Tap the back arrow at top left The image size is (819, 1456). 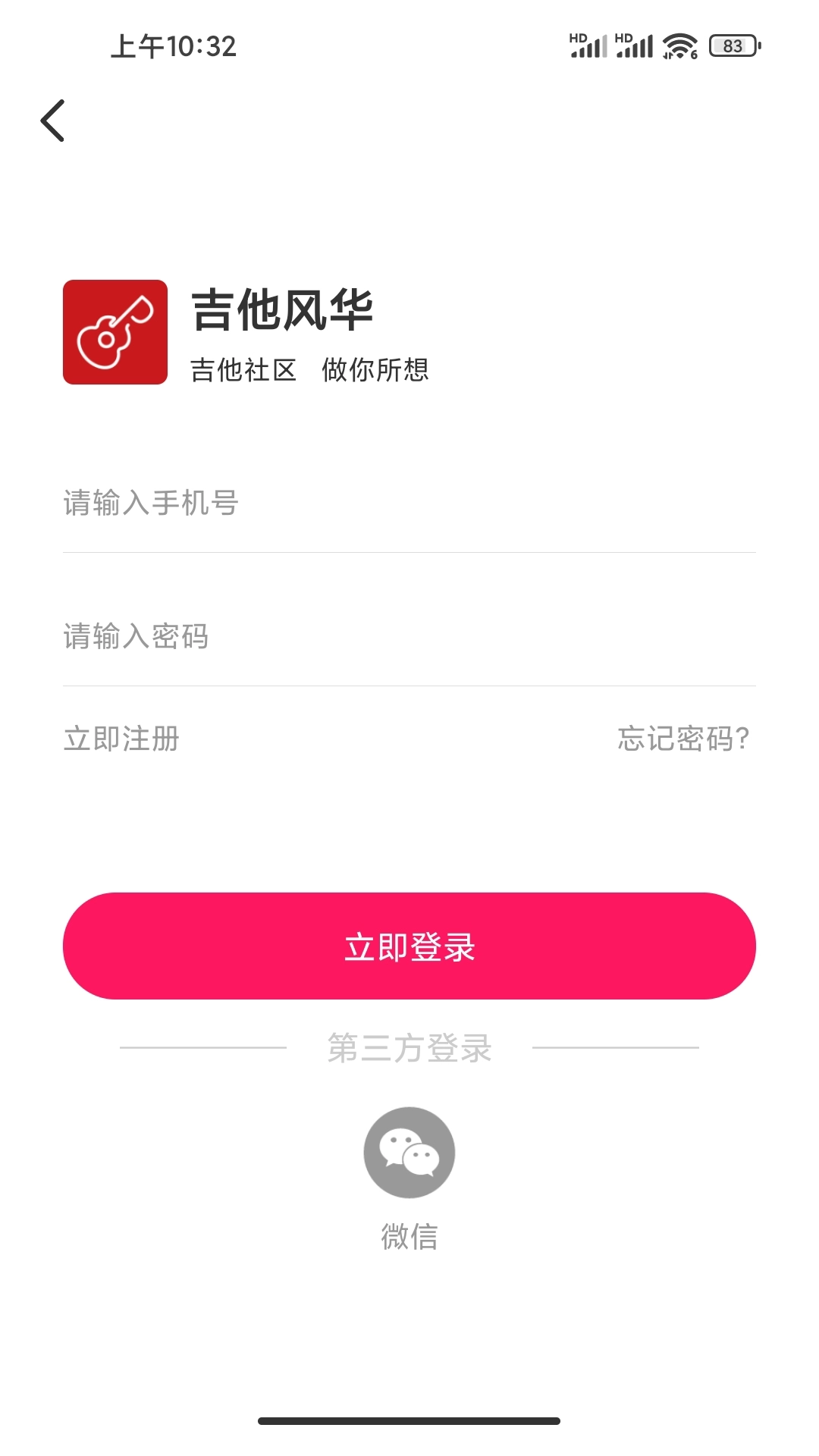point(53,120)
